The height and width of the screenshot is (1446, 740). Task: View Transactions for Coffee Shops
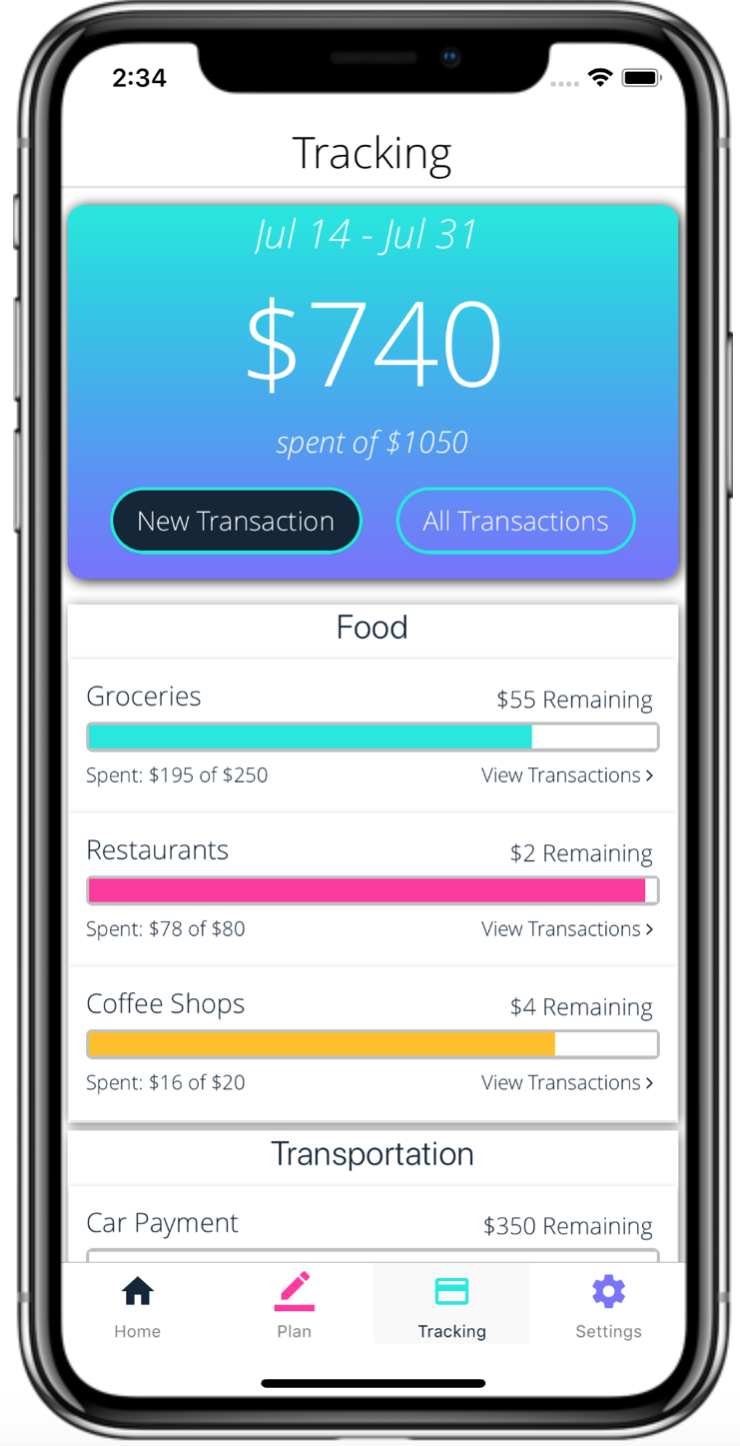pos(567,1082)
